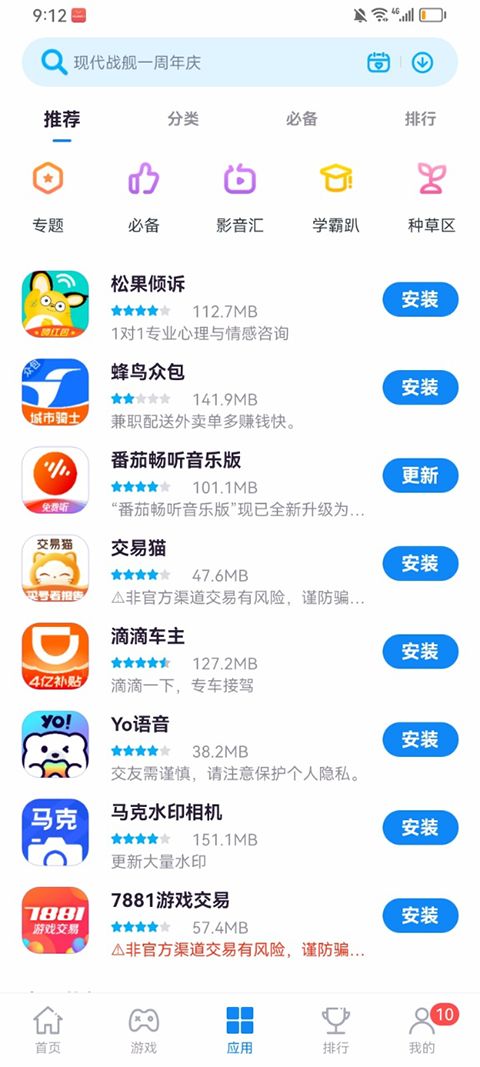Viewport: 480px width, 1067px height.
Task: Open the download manager icon
Action: (x=422, y=63)
